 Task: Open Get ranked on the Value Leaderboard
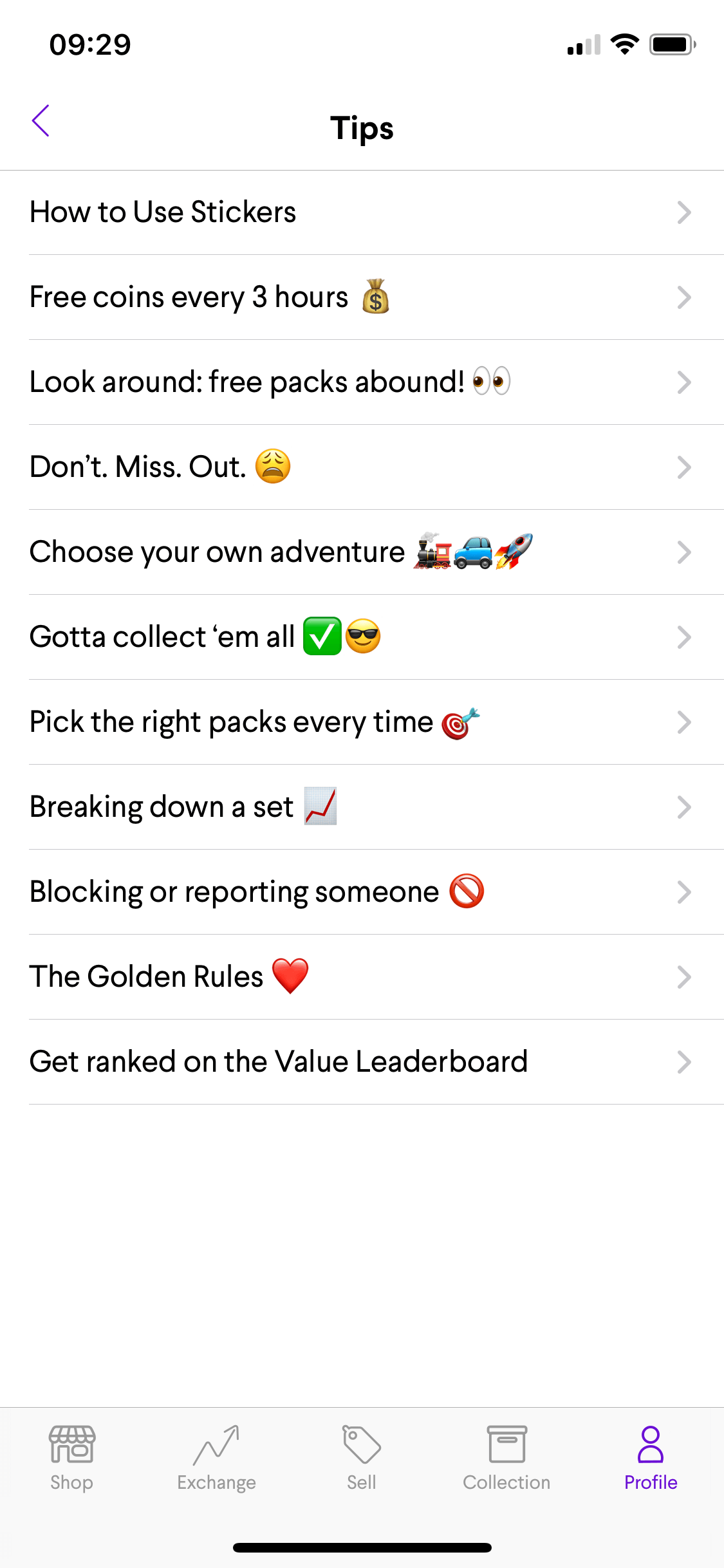pos(360,1062)
